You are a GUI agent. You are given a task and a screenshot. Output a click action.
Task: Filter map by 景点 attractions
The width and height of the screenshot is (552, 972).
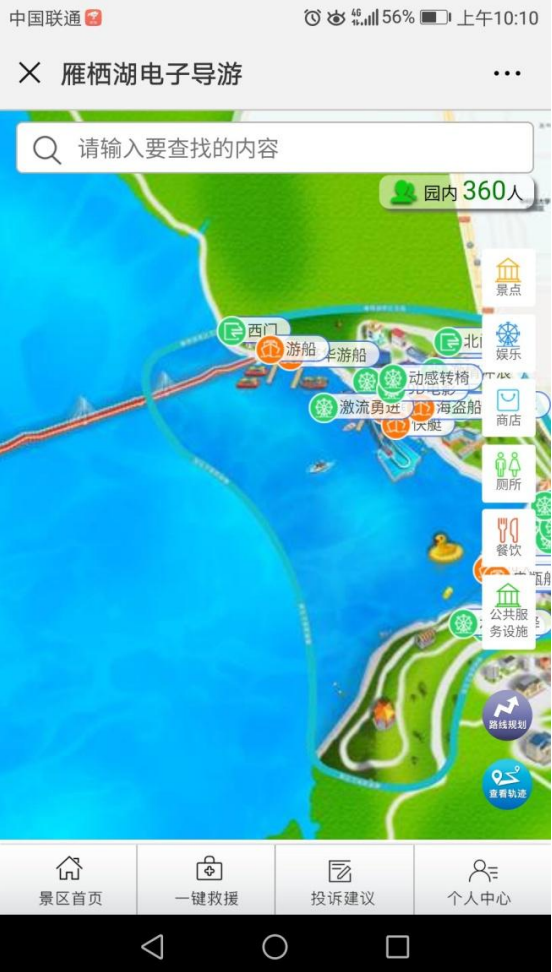pyautogui.click(x=508, y=277)
